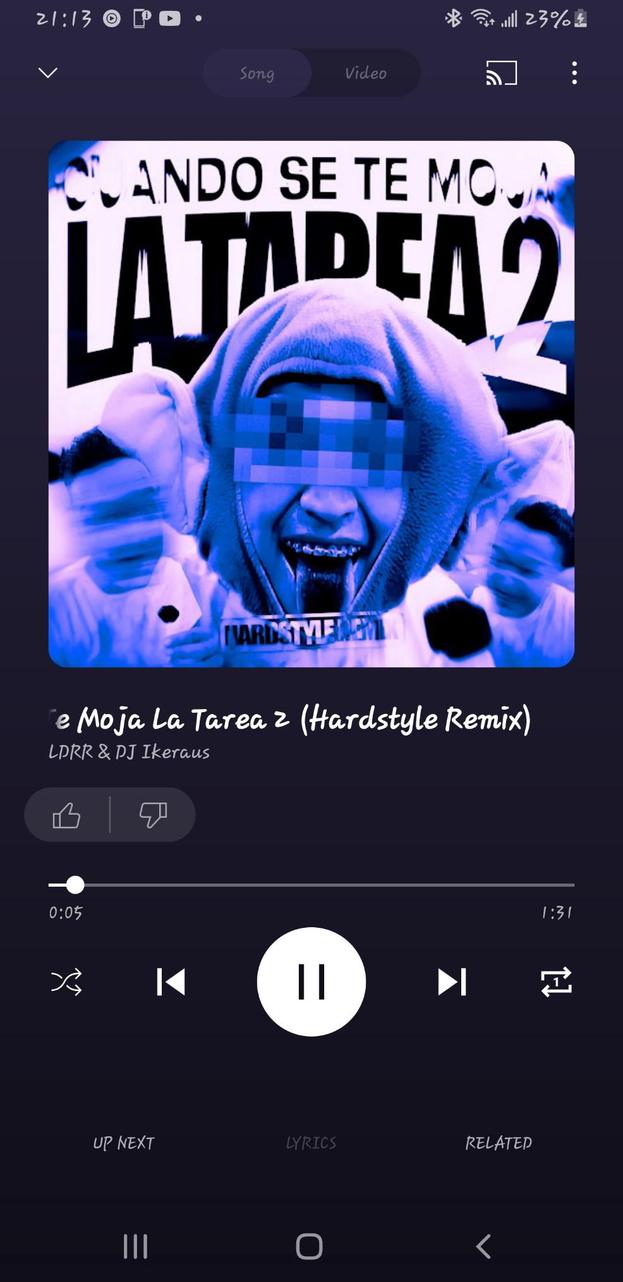Switch to the Video mode
Screen dimensions: 623x1282
click(x=365, y=73)
